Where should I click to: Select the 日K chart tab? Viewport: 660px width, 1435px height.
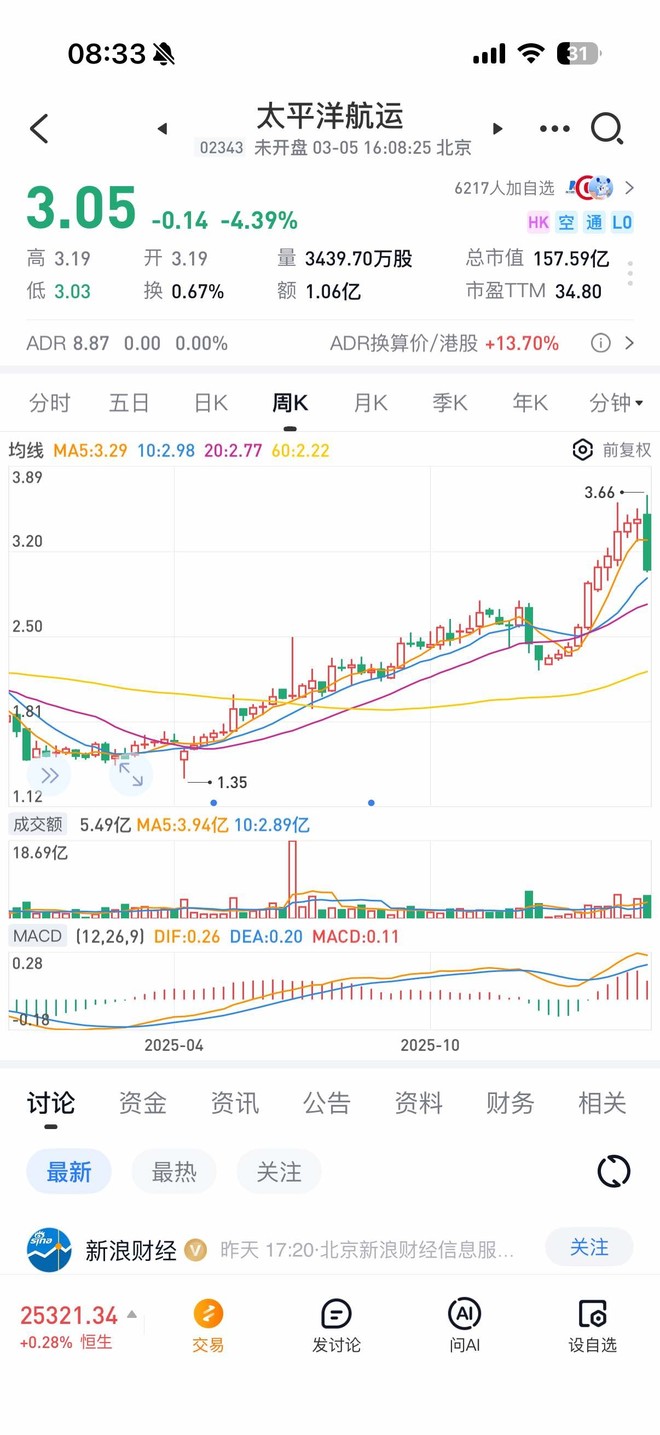click(211, 403)
